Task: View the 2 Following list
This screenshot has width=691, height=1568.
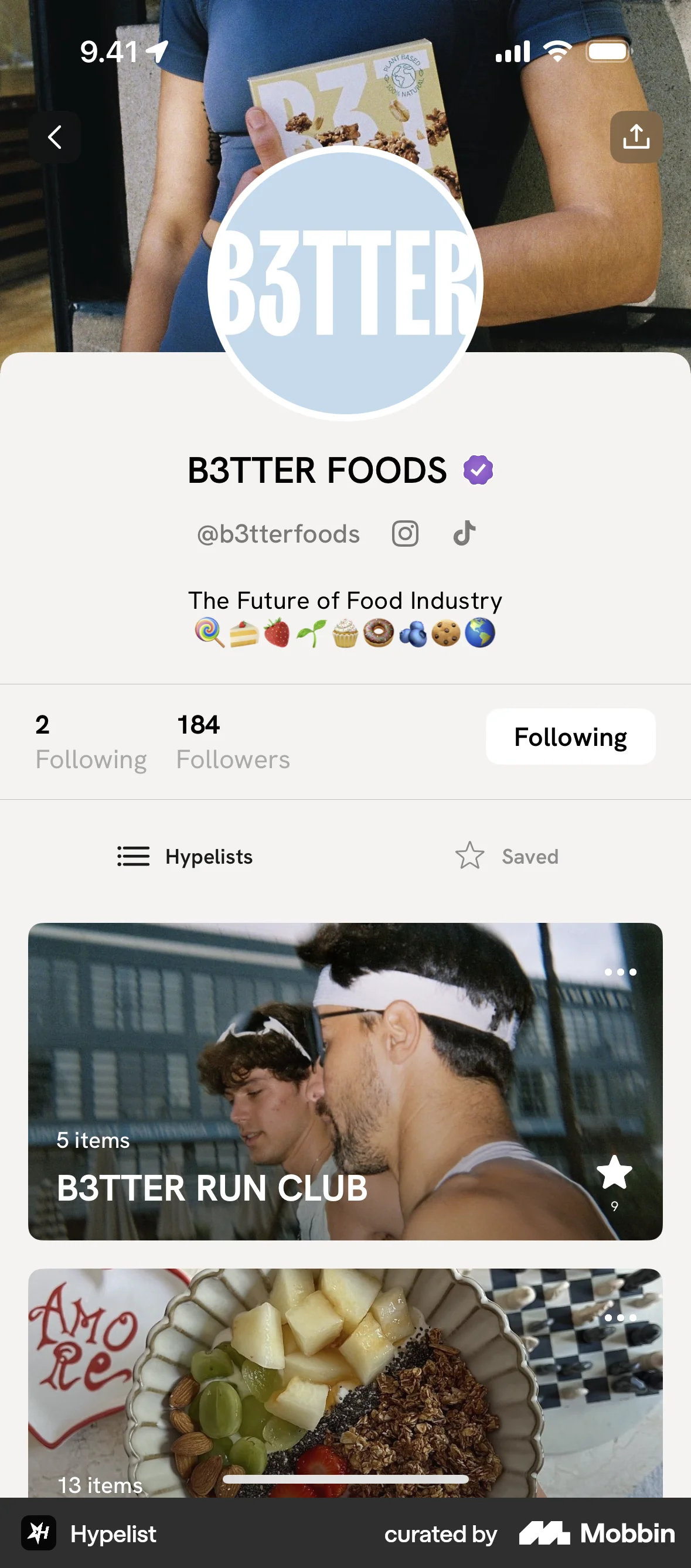Action: coord(91,741)
